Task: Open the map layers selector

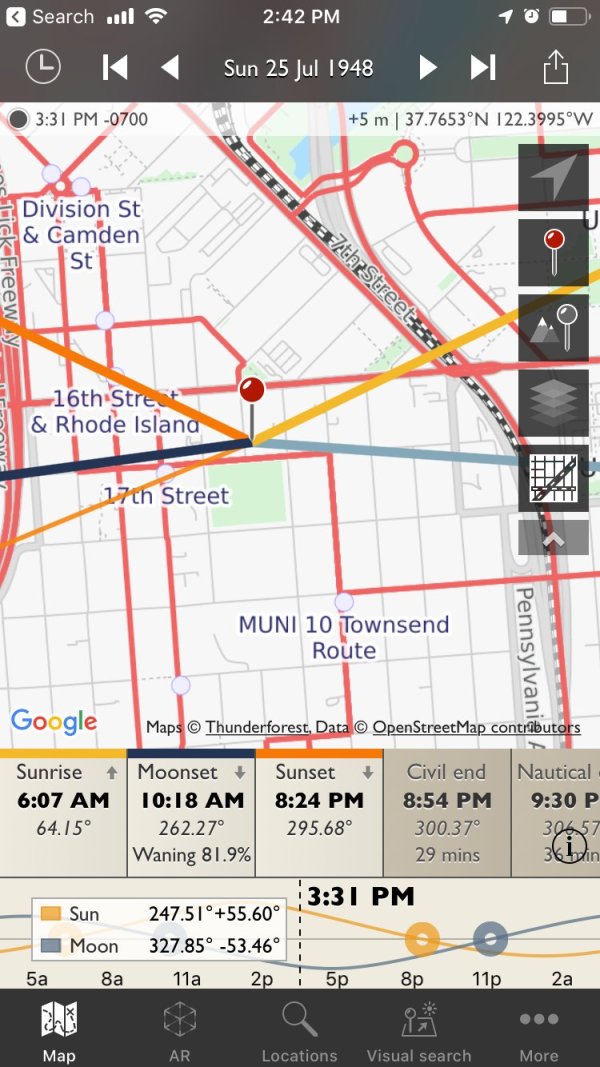Action: (553, 403)
